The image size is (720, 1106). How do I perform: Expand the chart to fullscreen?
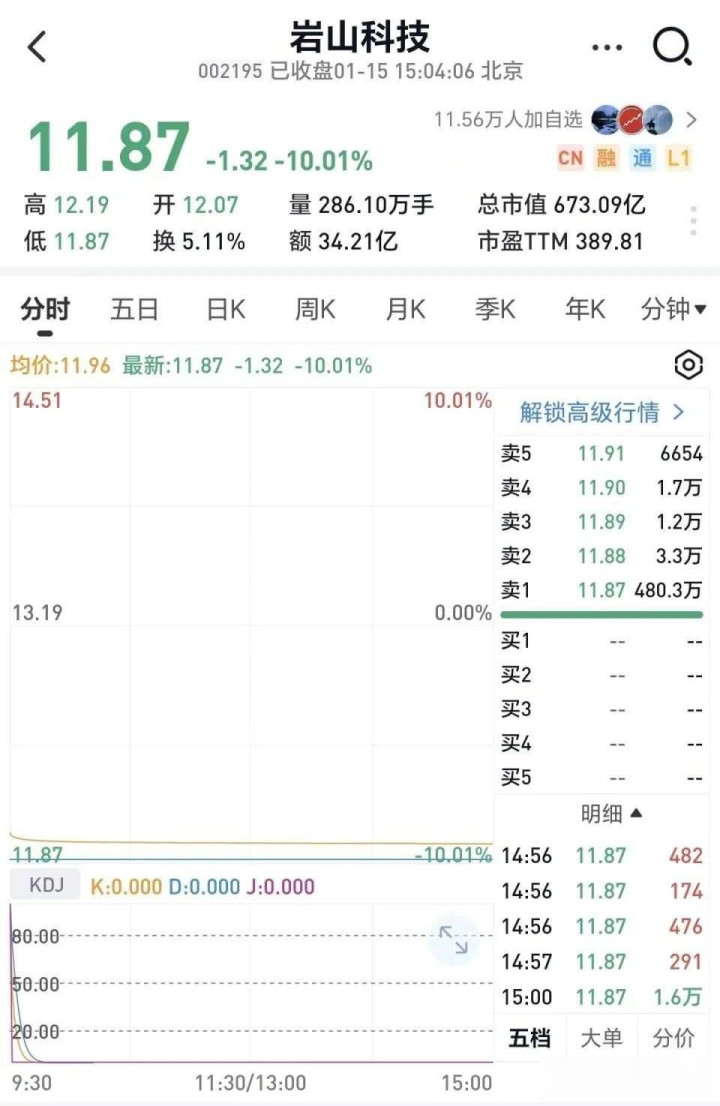tap(453, 939)
